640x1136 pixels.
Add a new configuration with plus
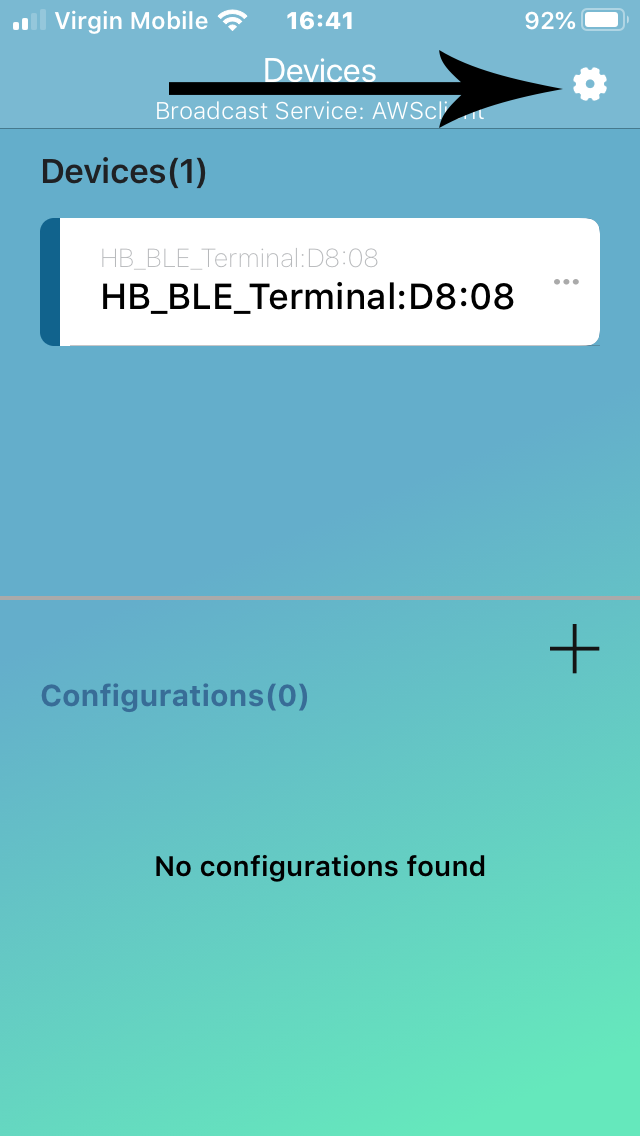point(574,648)
